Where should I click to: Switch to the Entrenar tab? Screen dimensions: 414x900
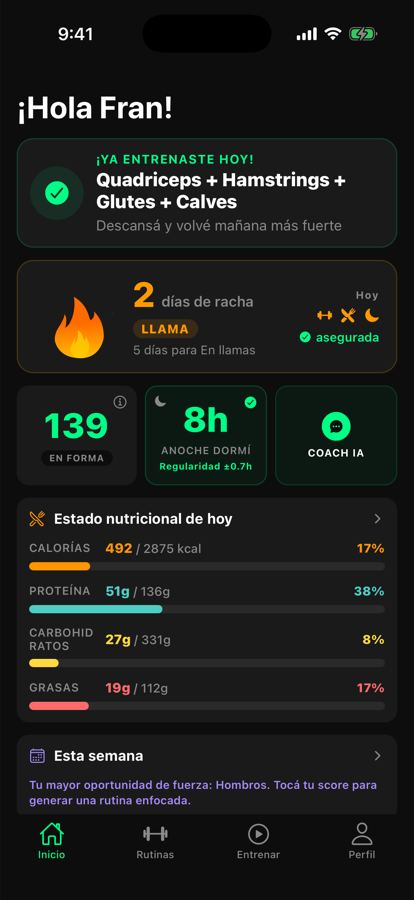(258, 840)
